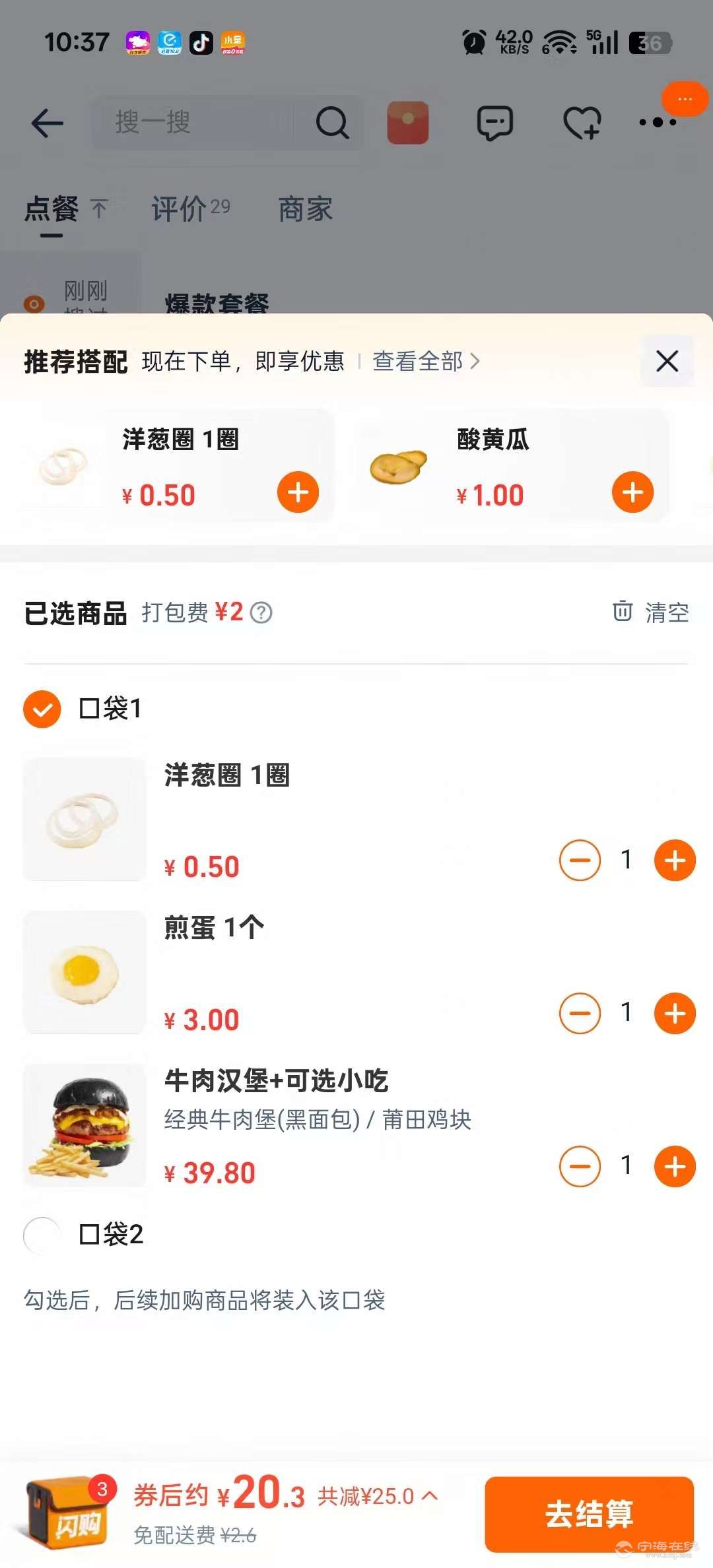Viewport: 713px width, 1568px height.
Task: Open 查看全部 recommended pairings
Action: (x=425, y=361)
